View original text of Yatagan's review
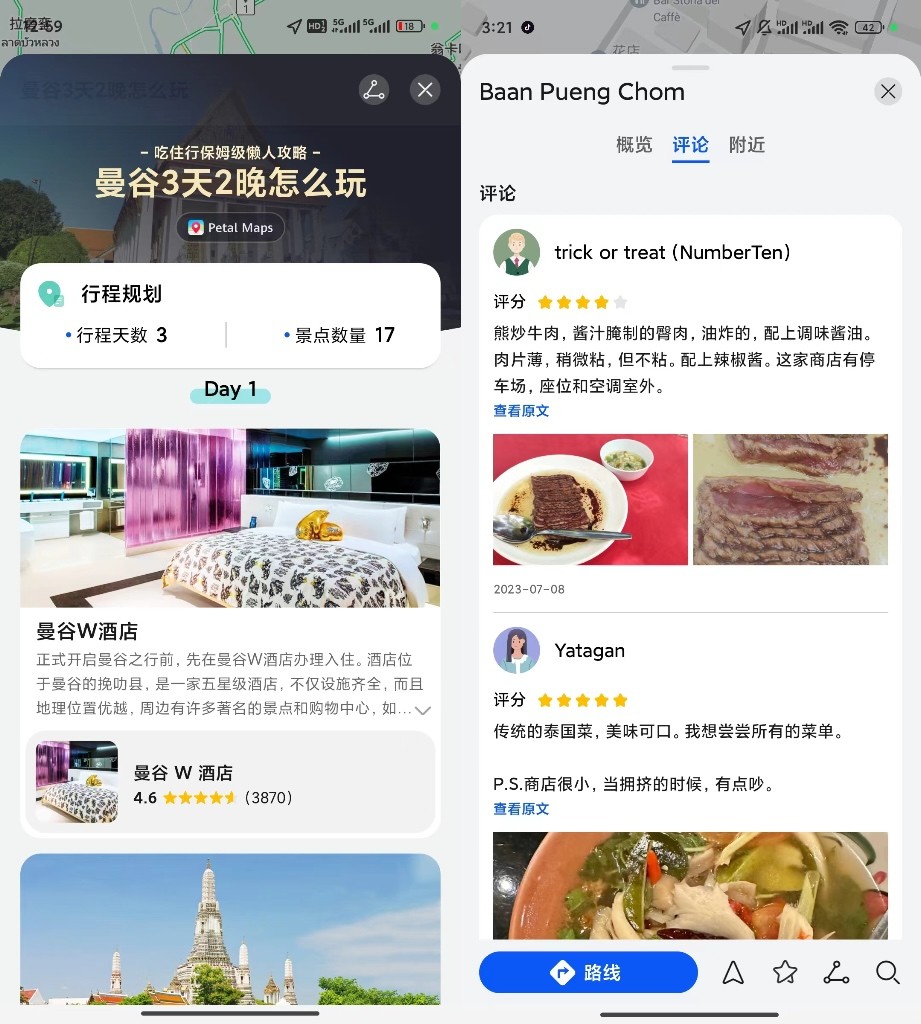The width and height of the screenshot is (921, 1024). tap(521, 809)
